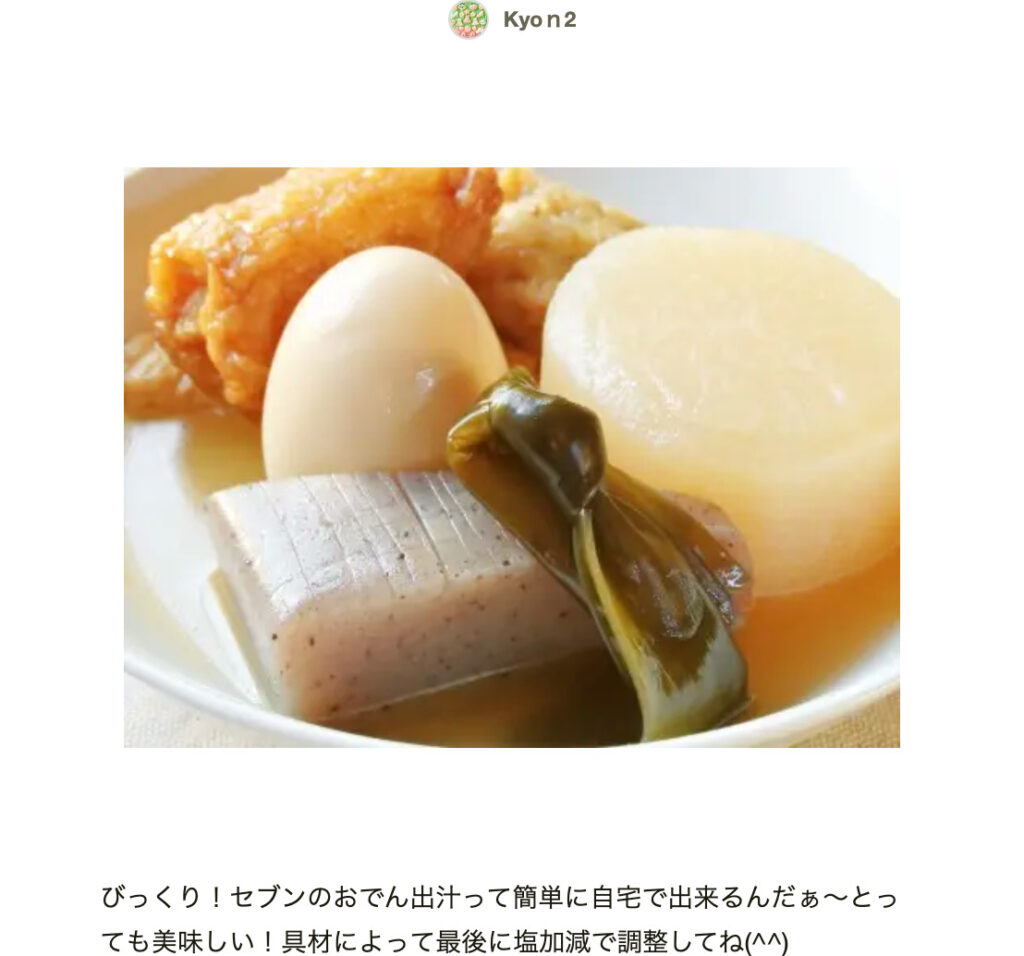Open the Kyon2 author profile

tap(538, 20)
